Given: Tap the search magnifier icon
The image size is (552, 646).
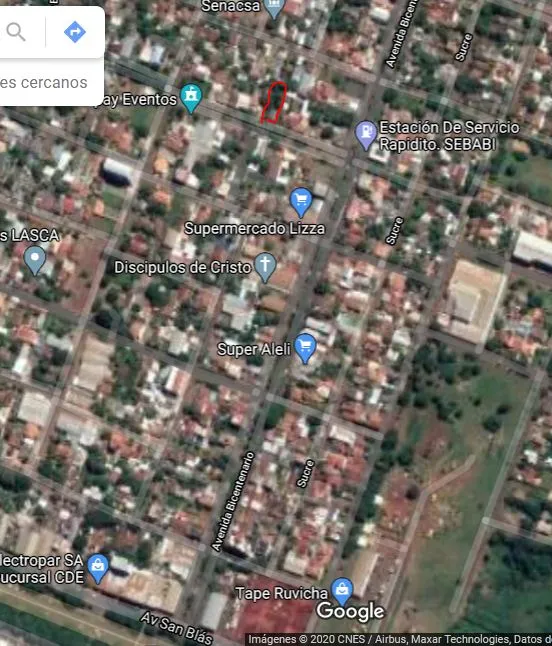Looking at the screenshot, I should click(16, 31).
